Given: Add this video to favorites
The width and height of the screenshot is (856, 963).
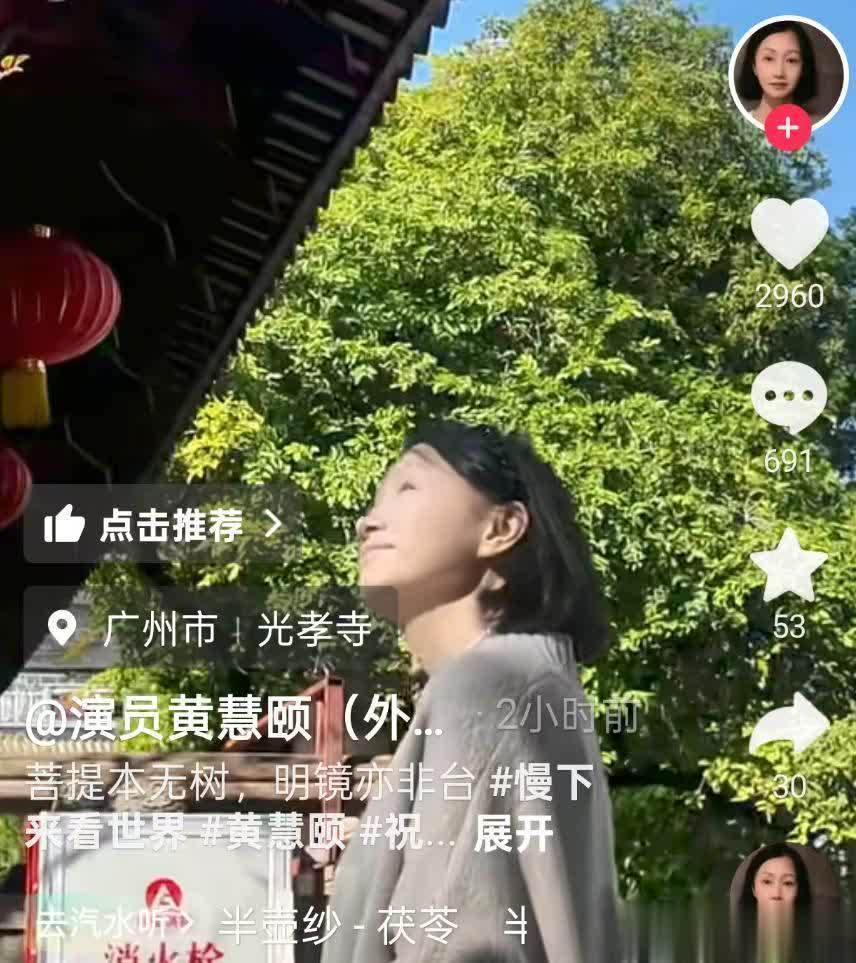Looking at the screenshot, I should pos(789,565).
